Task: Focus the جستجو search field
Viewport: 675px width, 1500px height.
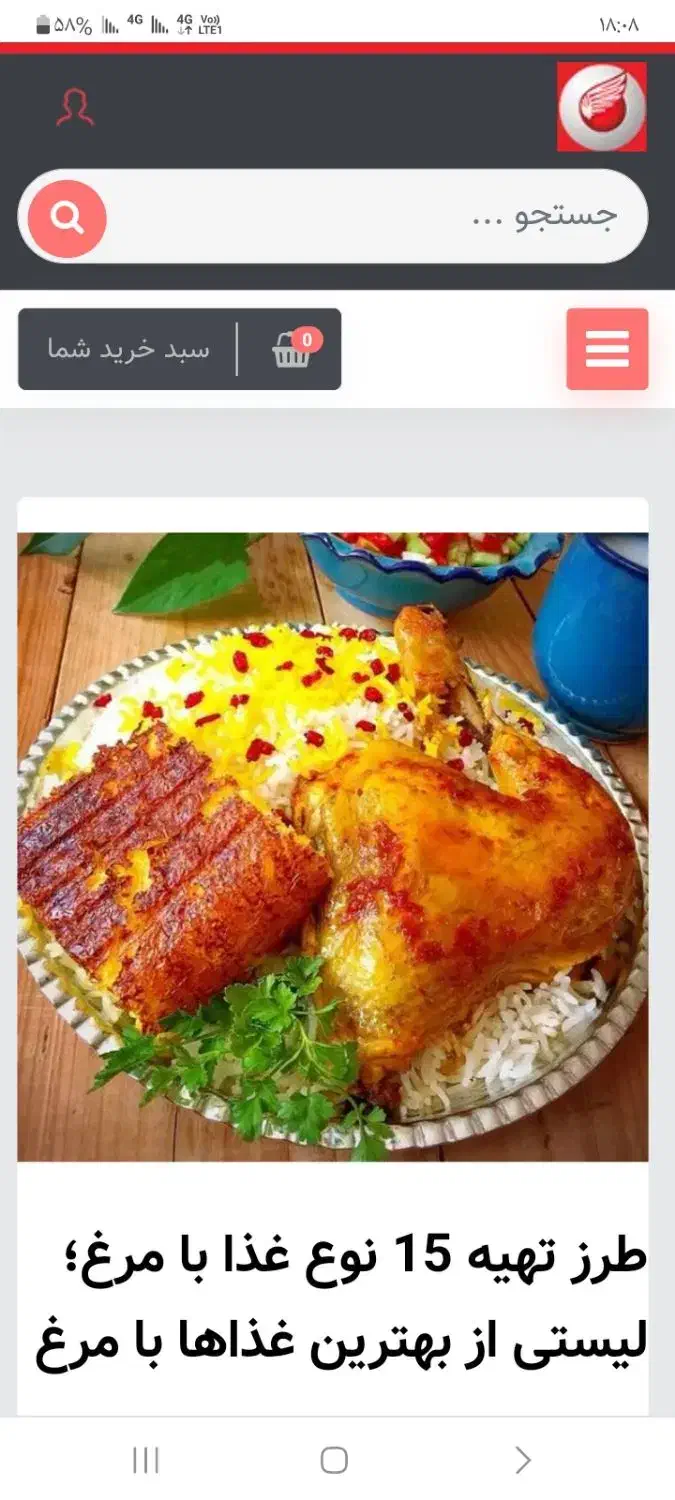Action: 380,216
